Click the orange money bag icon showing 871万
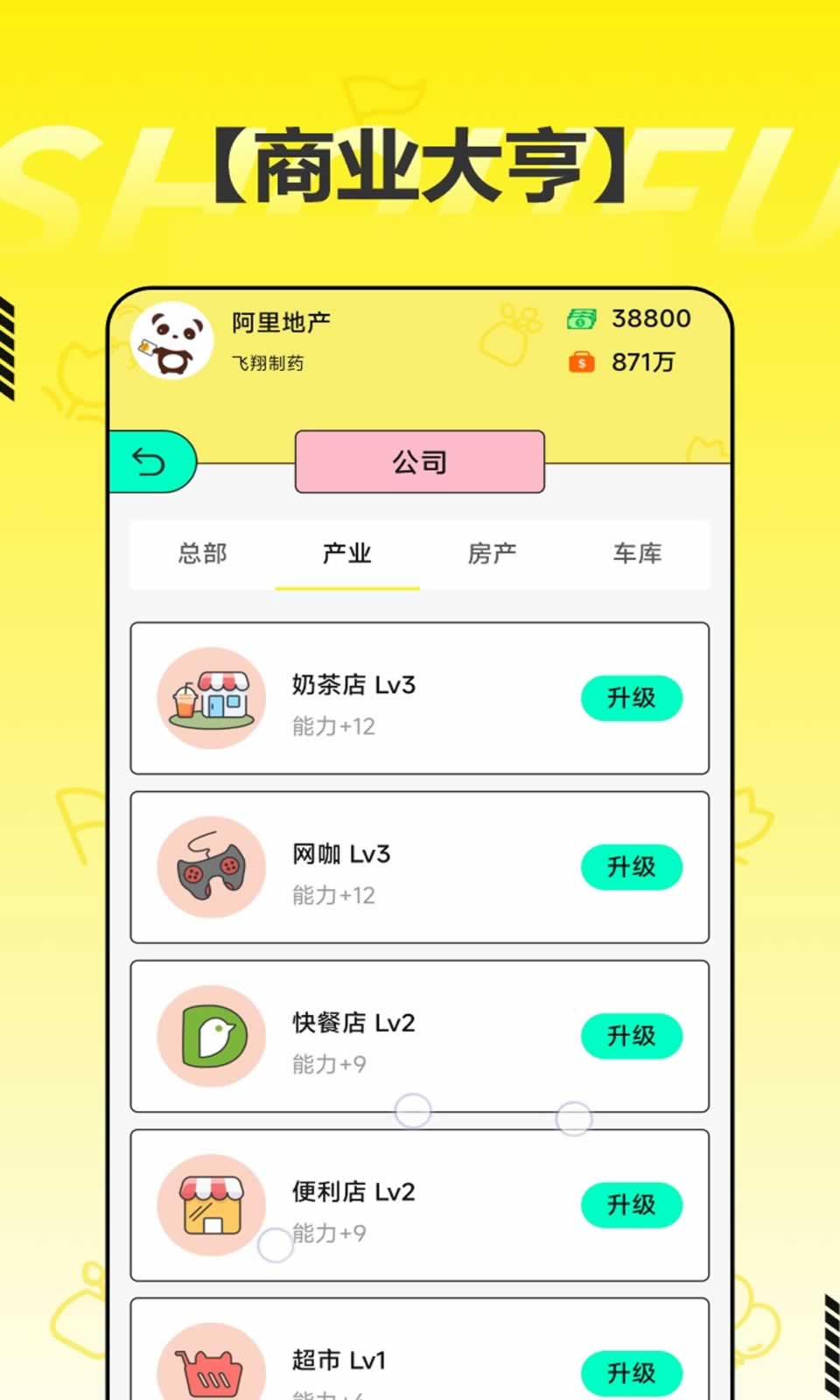840x1400 pixels. pos(581,361)
